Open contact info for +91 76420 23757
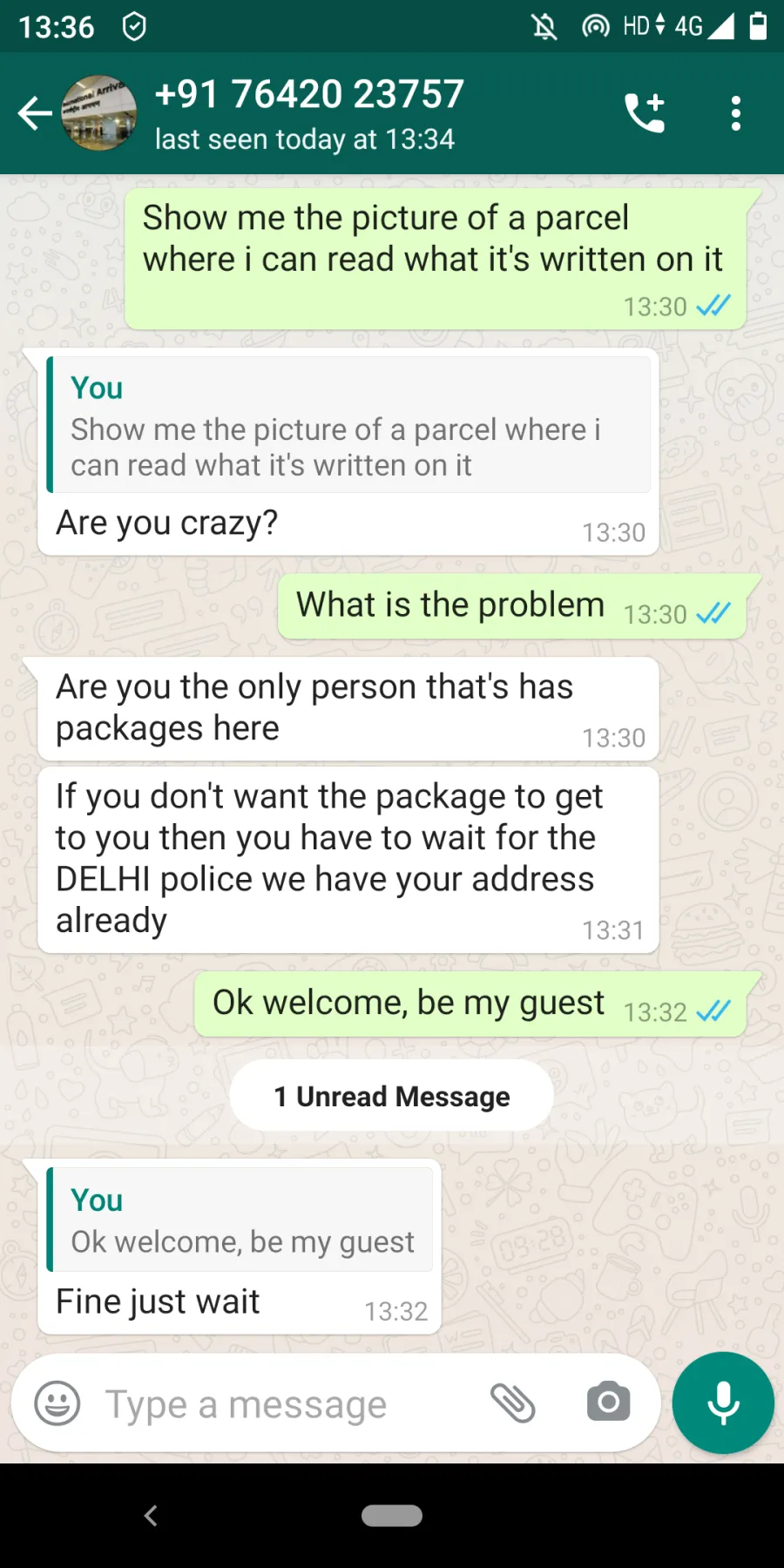 pos(308,114)
